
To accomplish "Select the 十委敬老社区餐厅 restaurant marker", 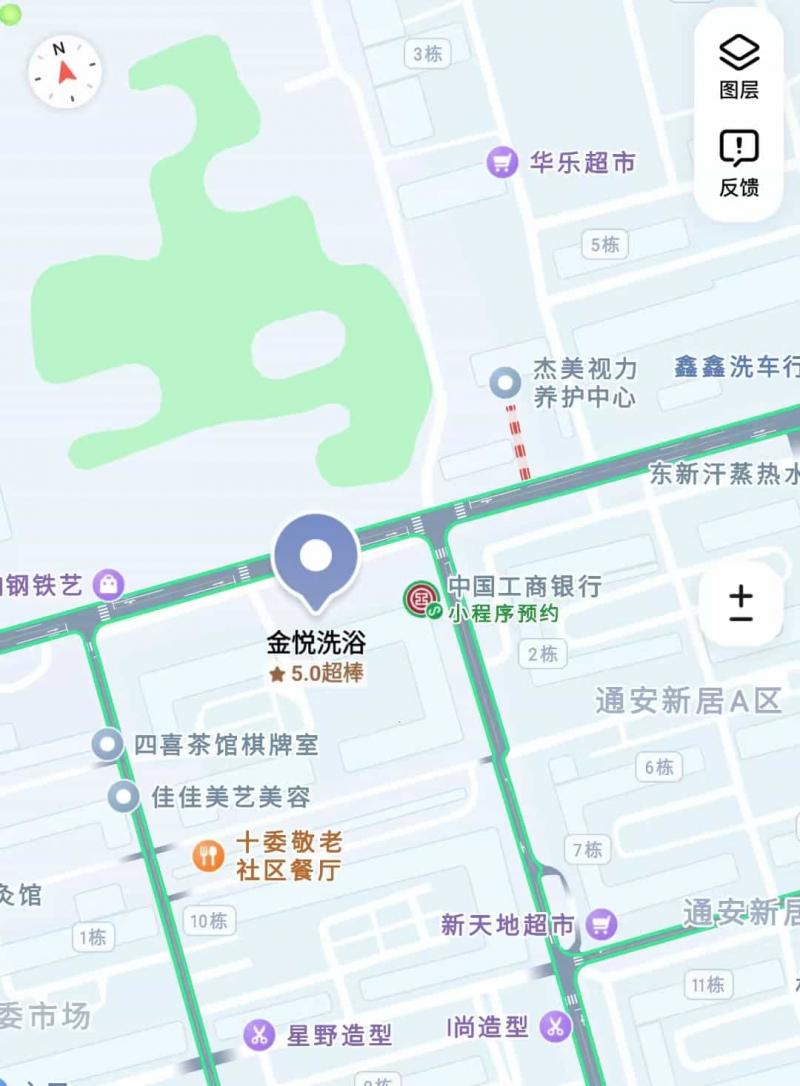I will tap(208, 856).
